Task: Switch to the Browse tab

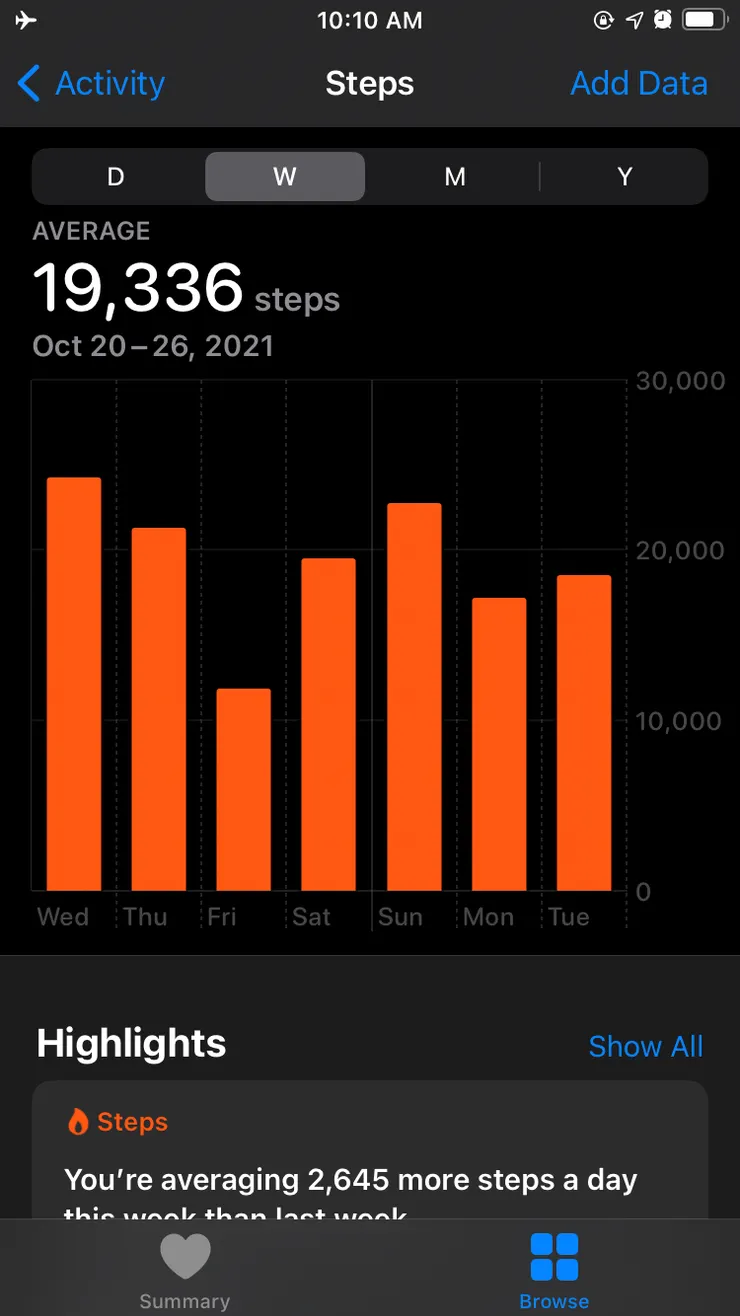Action: (554, 1270)
